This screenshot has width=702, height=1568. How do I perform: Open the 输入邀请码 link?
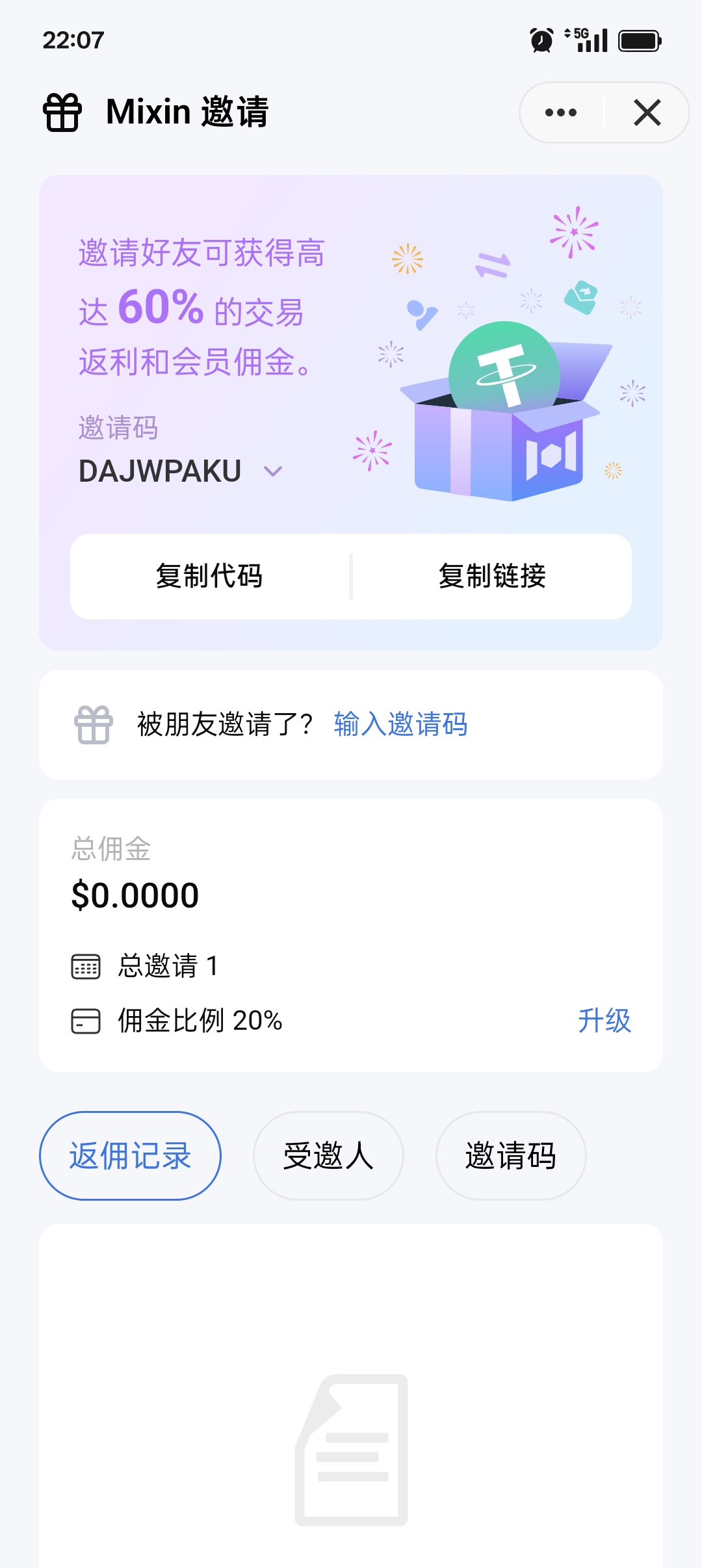400,724
